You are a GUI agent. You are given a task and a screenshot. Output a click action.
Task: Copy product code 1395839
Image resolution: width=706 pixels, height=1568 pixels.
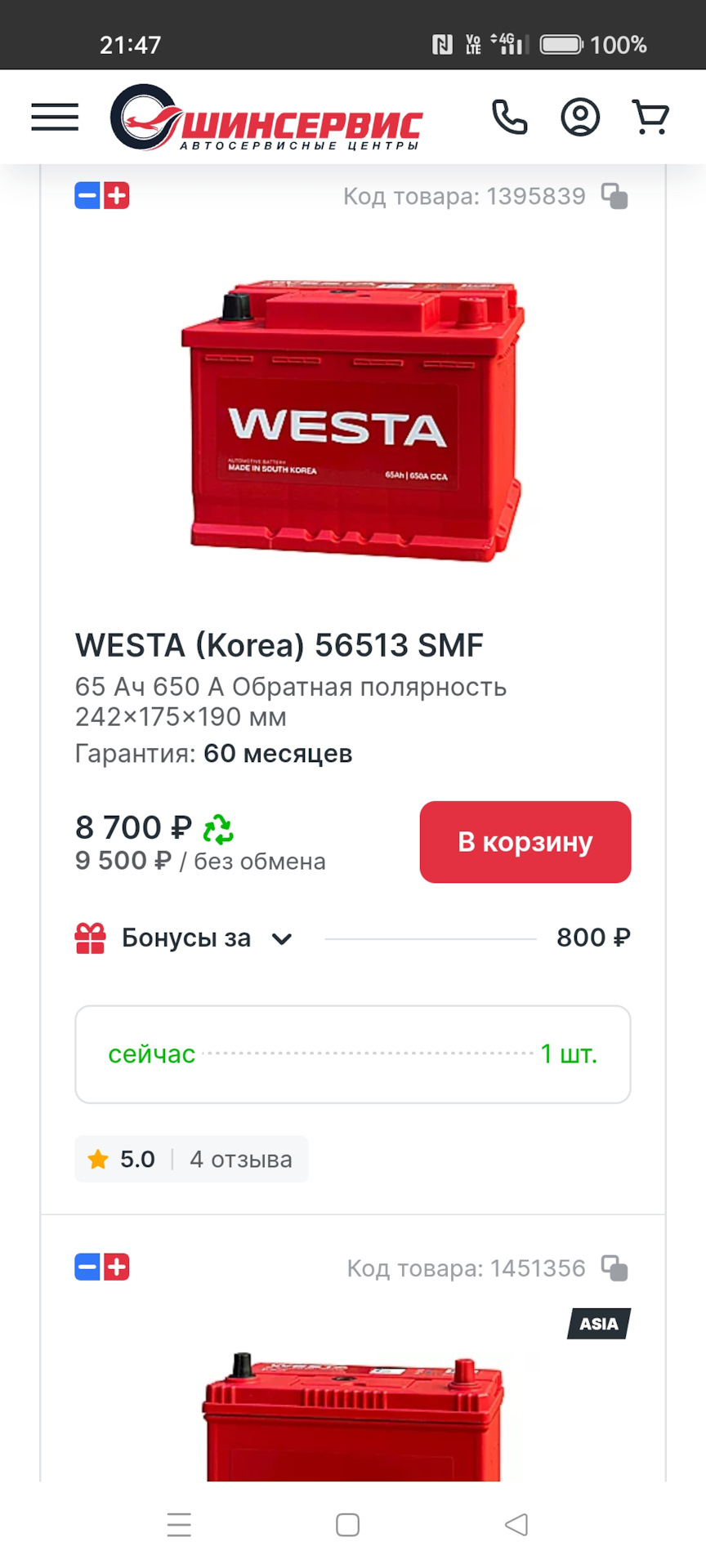coord(614,196)
